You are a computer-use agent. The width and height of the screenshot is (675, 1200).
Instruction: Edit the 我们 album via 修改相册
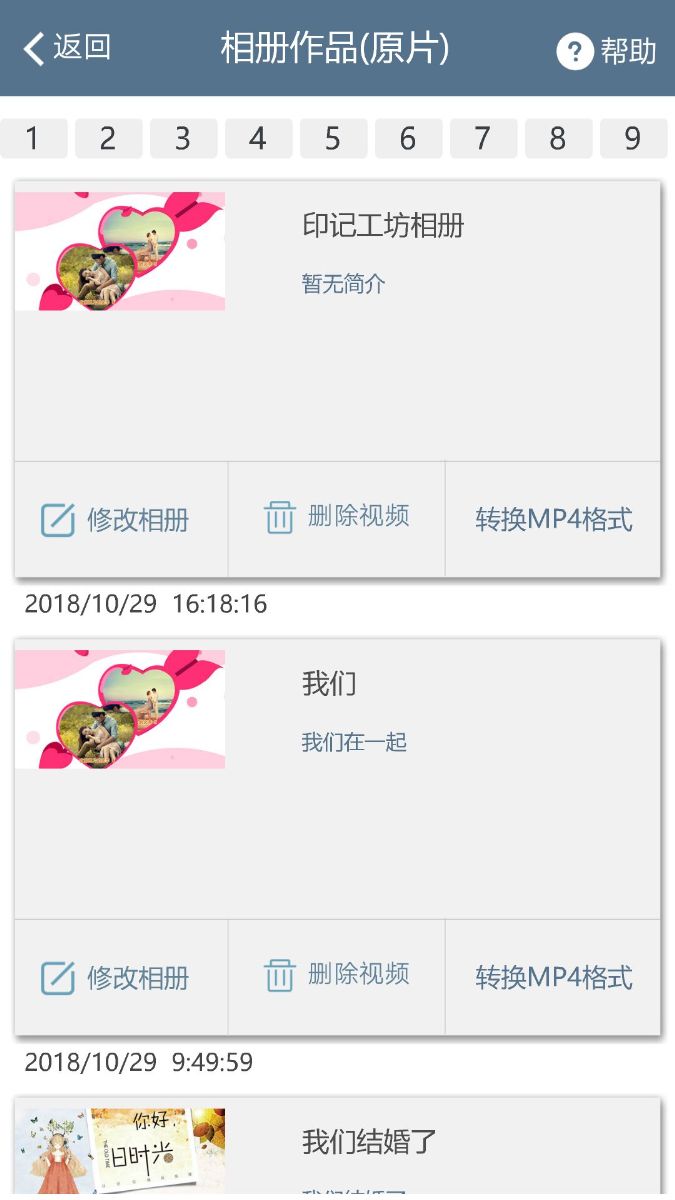(115, 978)
